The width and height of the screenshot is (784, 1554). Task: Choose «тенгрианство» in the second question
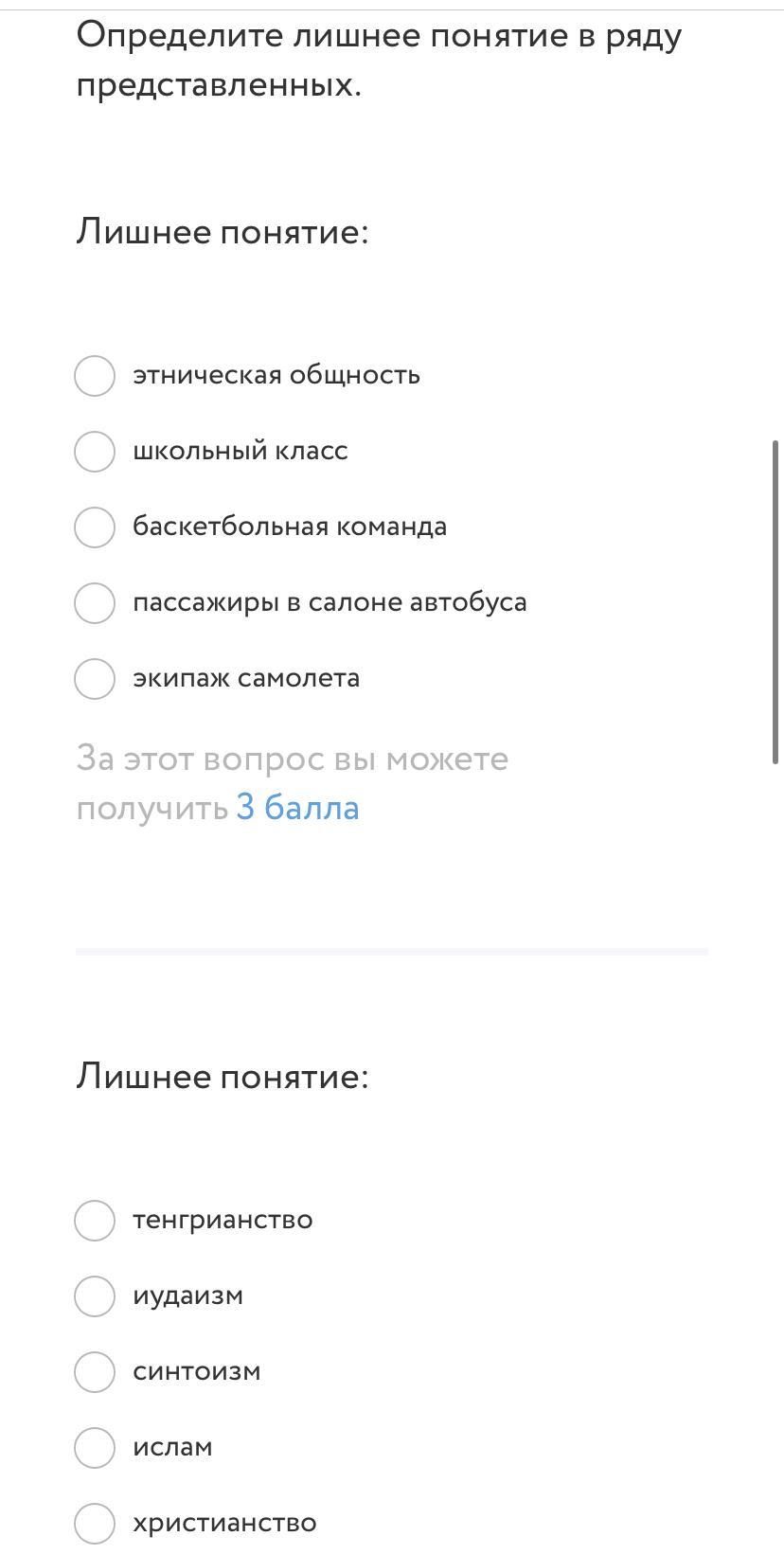95,1221
